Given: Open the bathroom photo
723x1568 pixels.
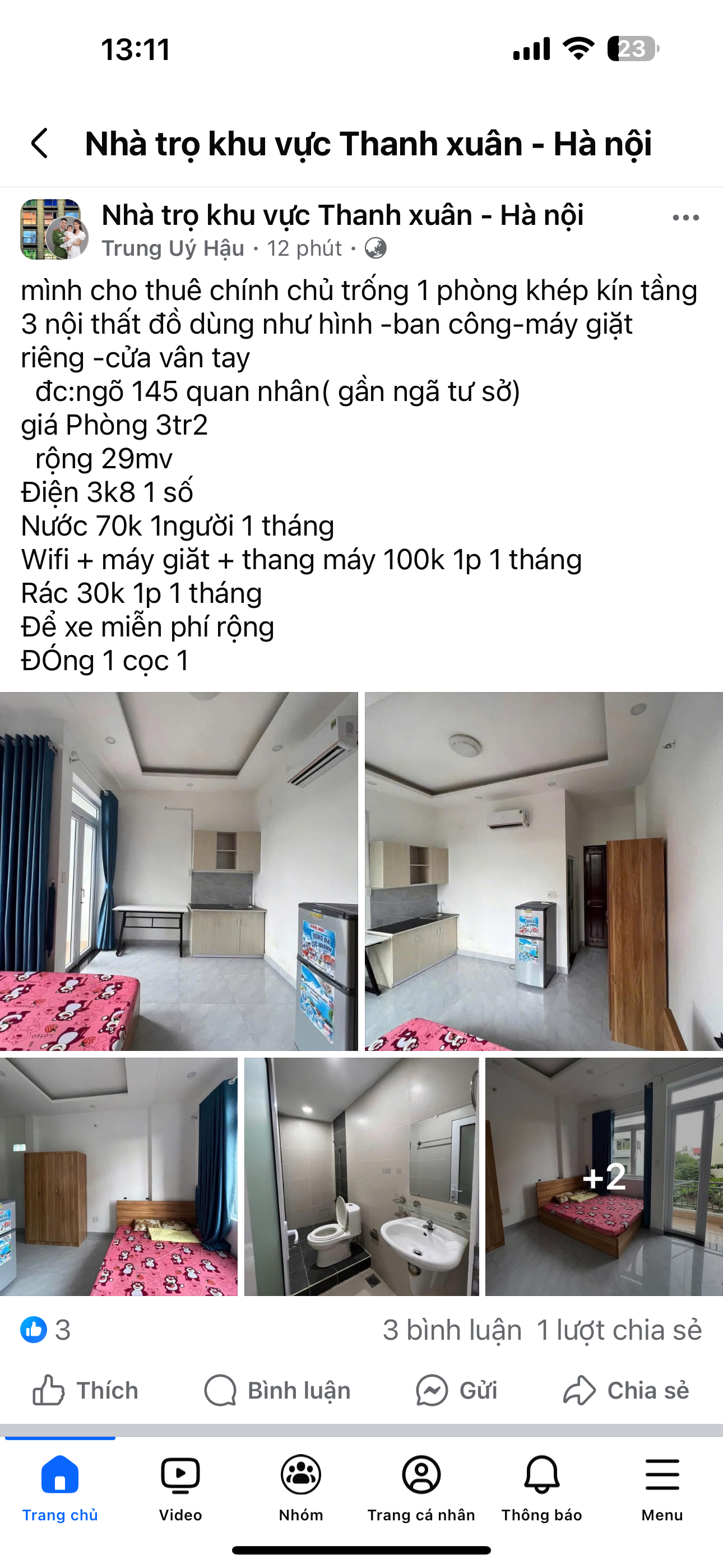Looking at the screenshot, I should click(361, 1177).
